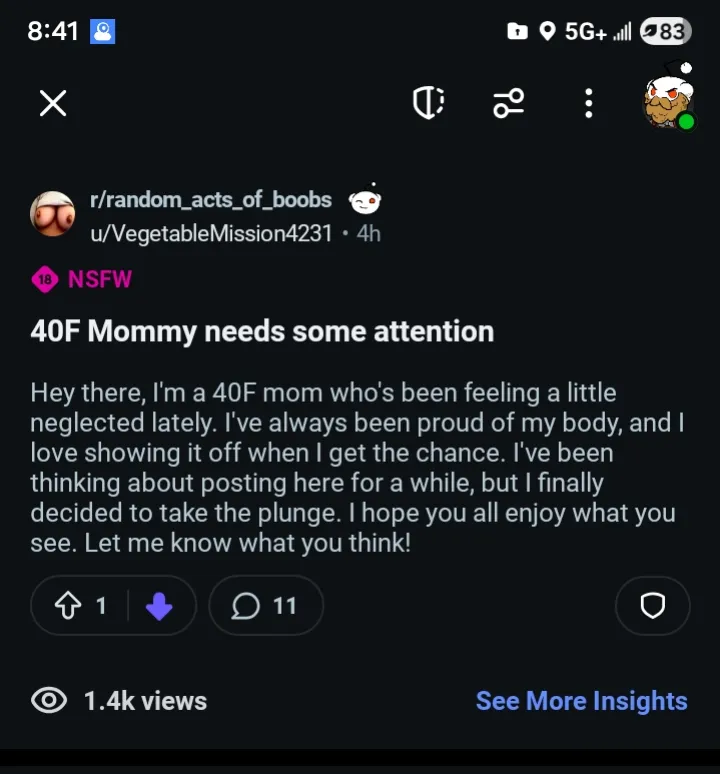Tap your Reddit avatar in the top corner
The height and width of the screenshot is (774, 720).
click(x=667, y=103)
